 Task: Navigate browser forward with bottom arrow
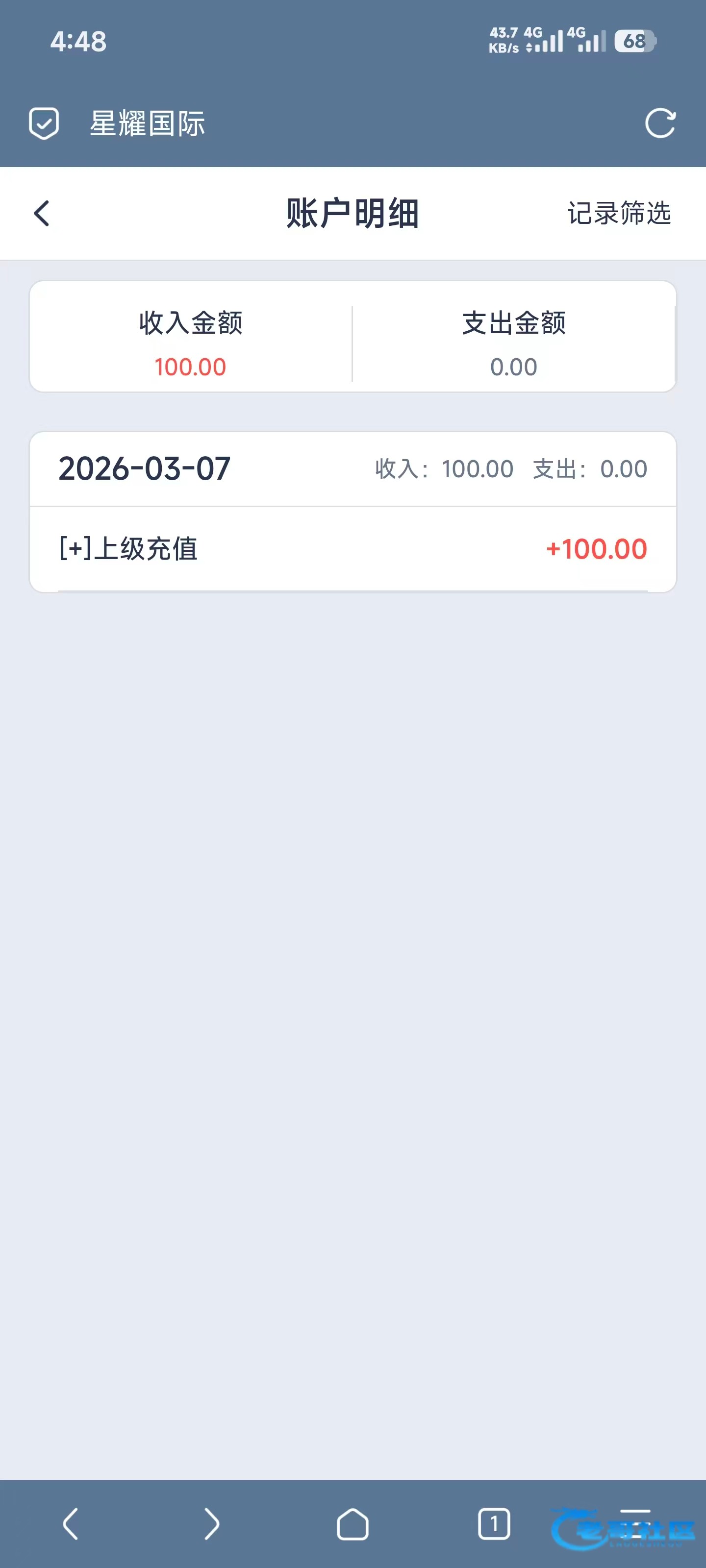[211, 1523]
